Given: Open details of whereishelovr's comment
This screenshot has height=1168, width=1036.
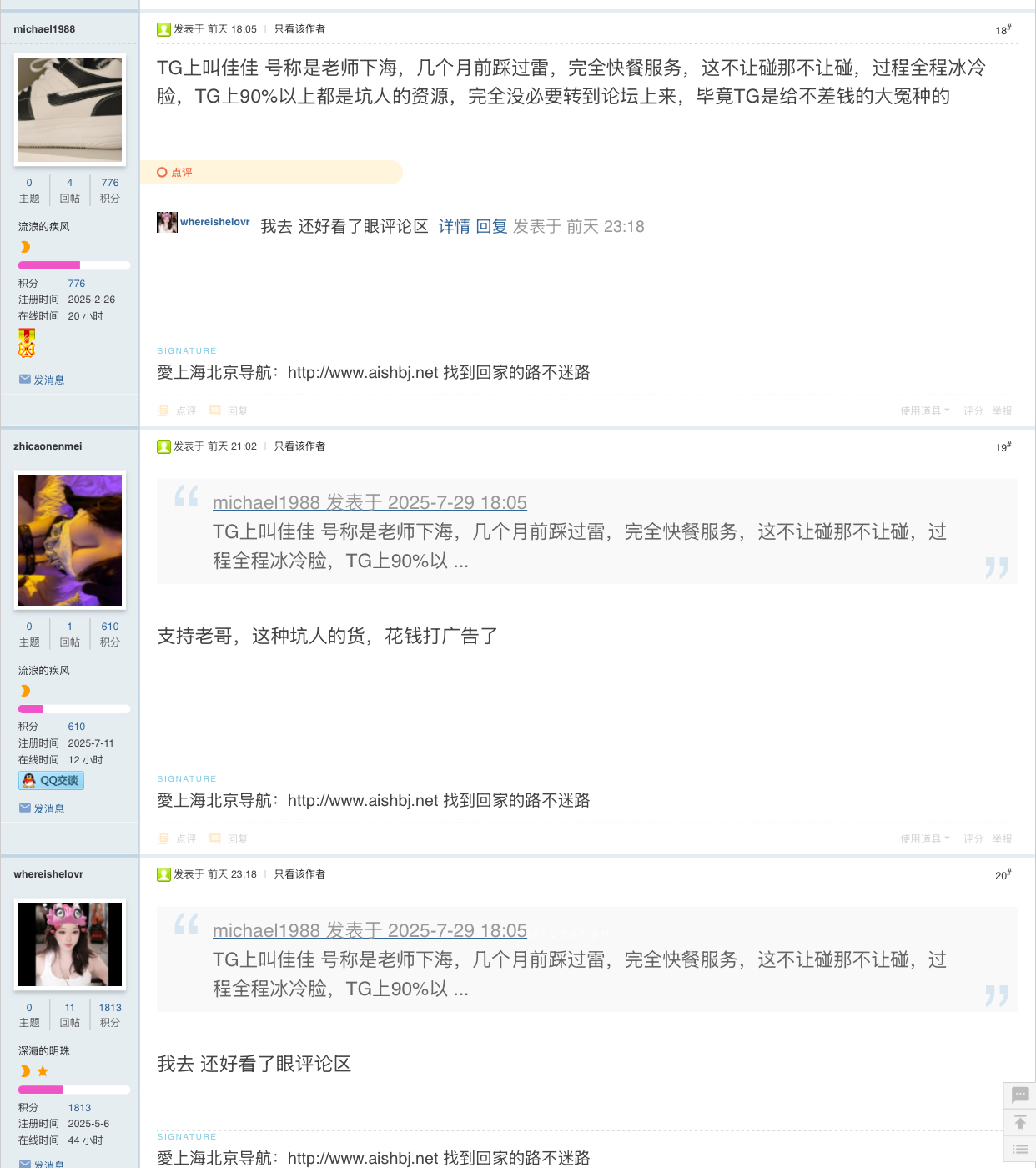Looking at the screenshot, I should coord(454,226).
